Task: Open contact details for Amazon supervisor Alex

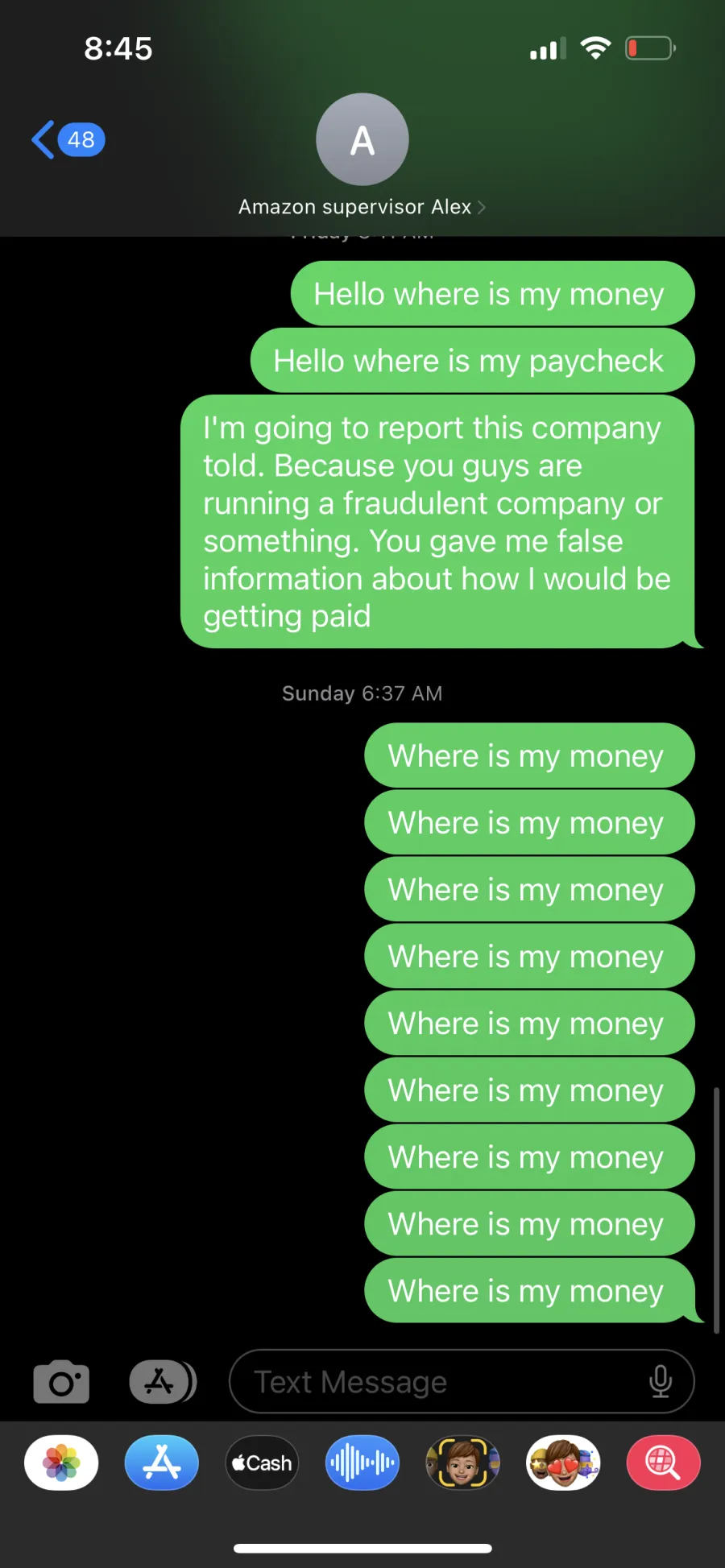Action: tap(362, 157)
